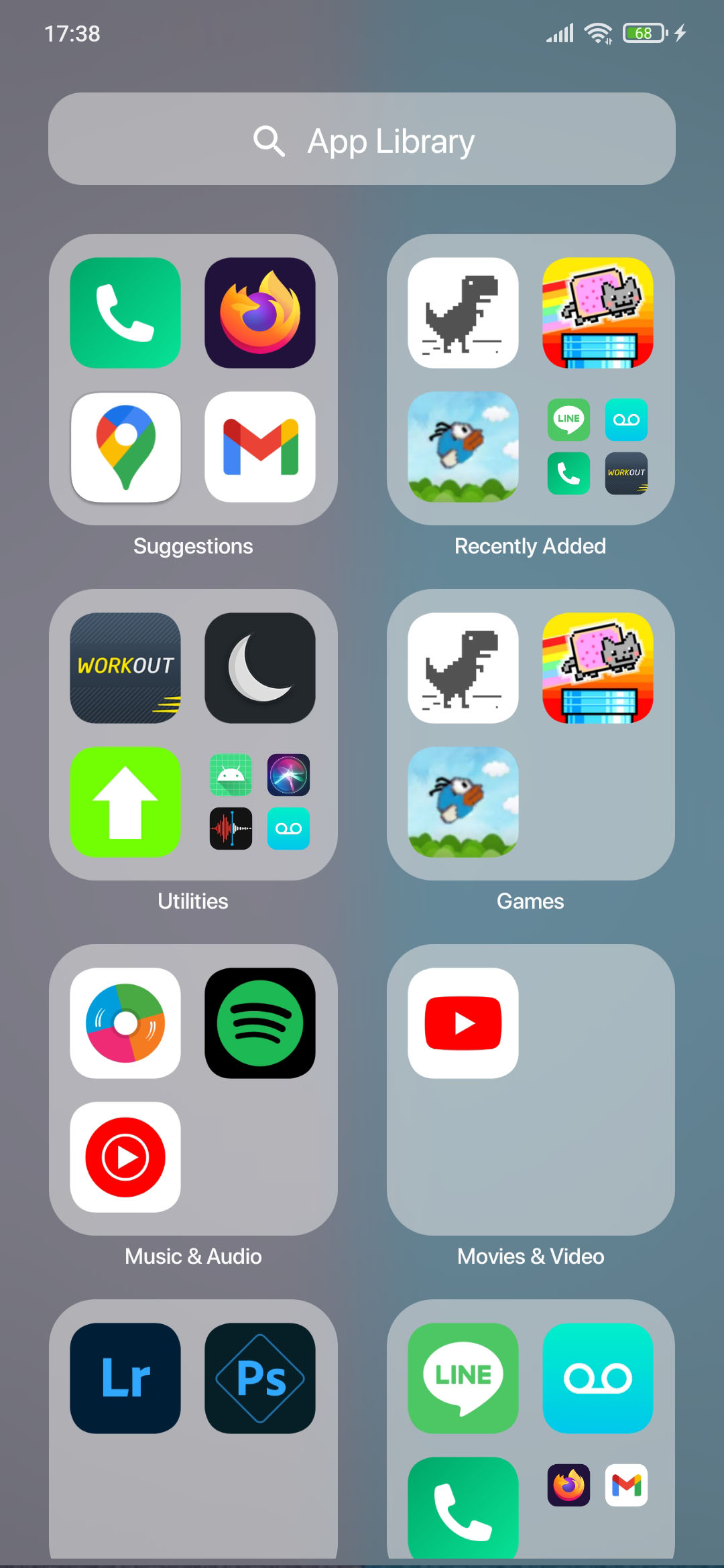This screenshot has height=1568, width=724.
Task: Expand the mini icon grid in Utilities
Action: click(260, 803)
